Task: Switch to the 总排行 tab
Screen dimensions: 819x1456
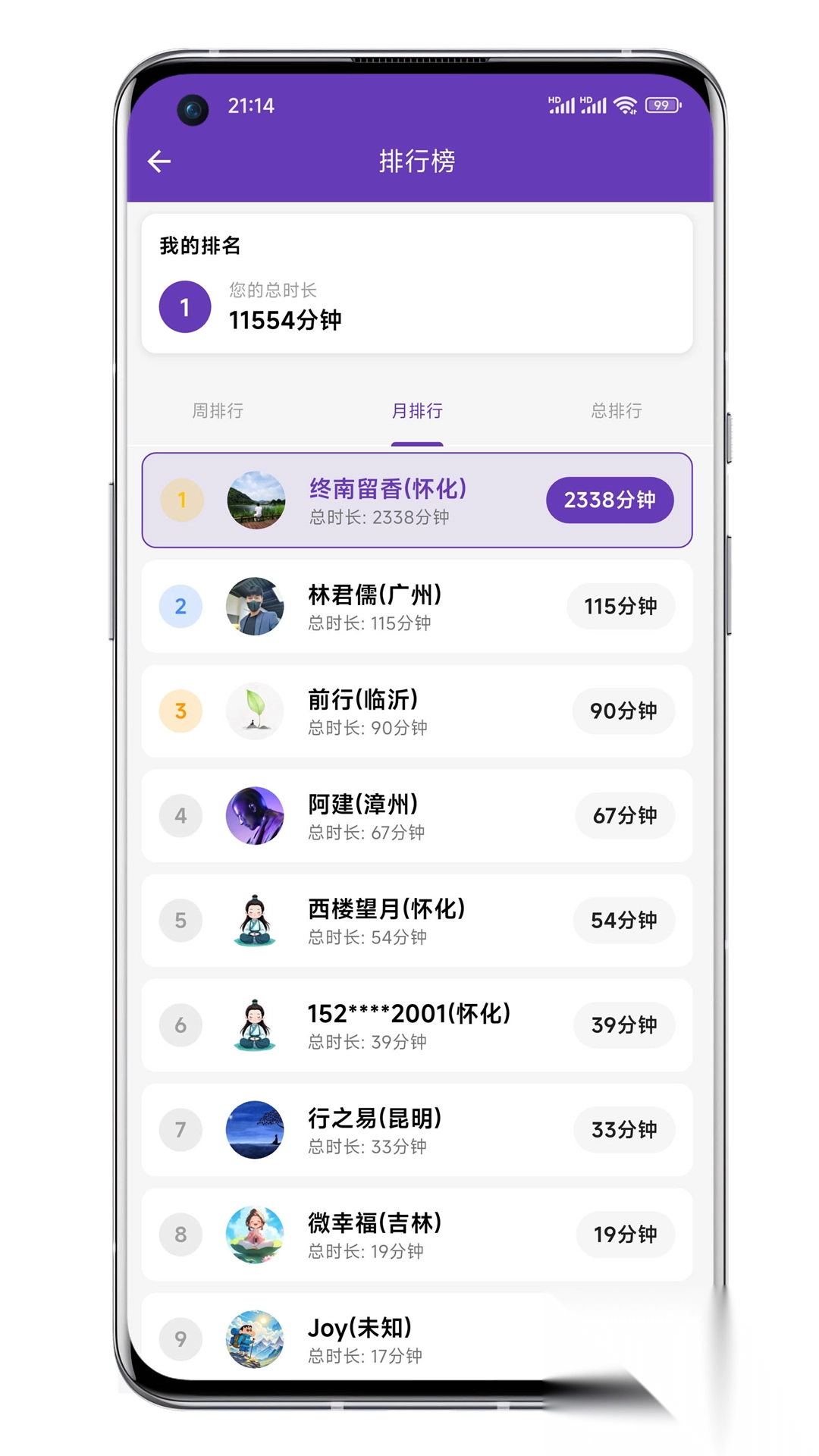Action: tap(615, 410)
